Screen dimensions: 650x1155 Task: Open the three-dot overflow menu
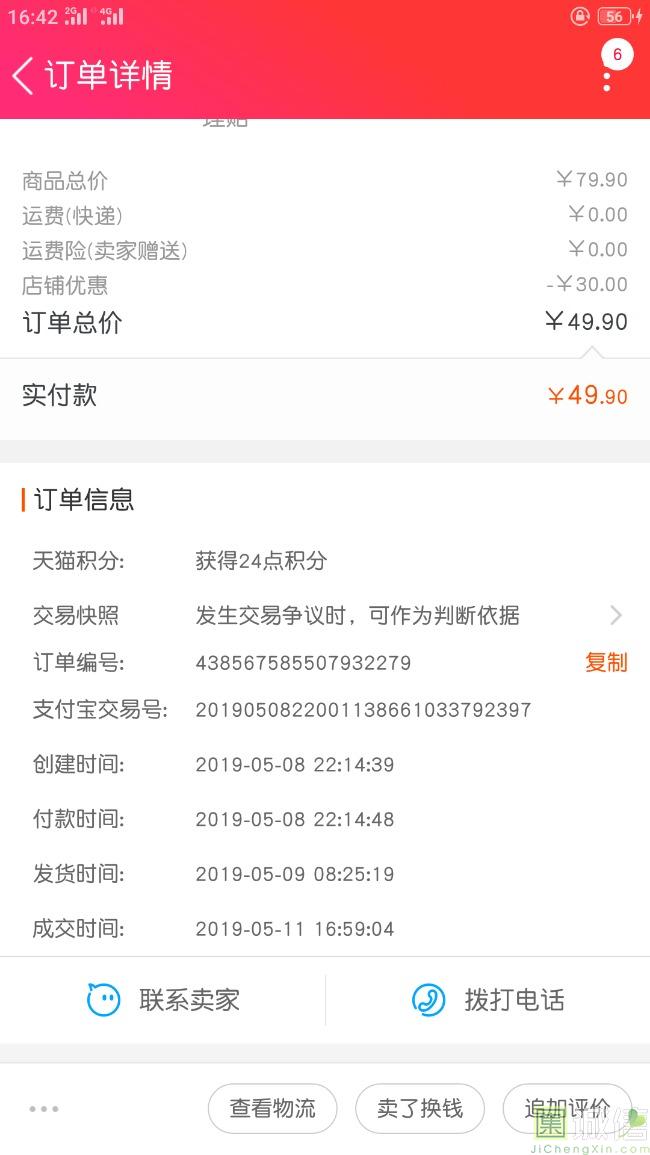pos(607,75)
